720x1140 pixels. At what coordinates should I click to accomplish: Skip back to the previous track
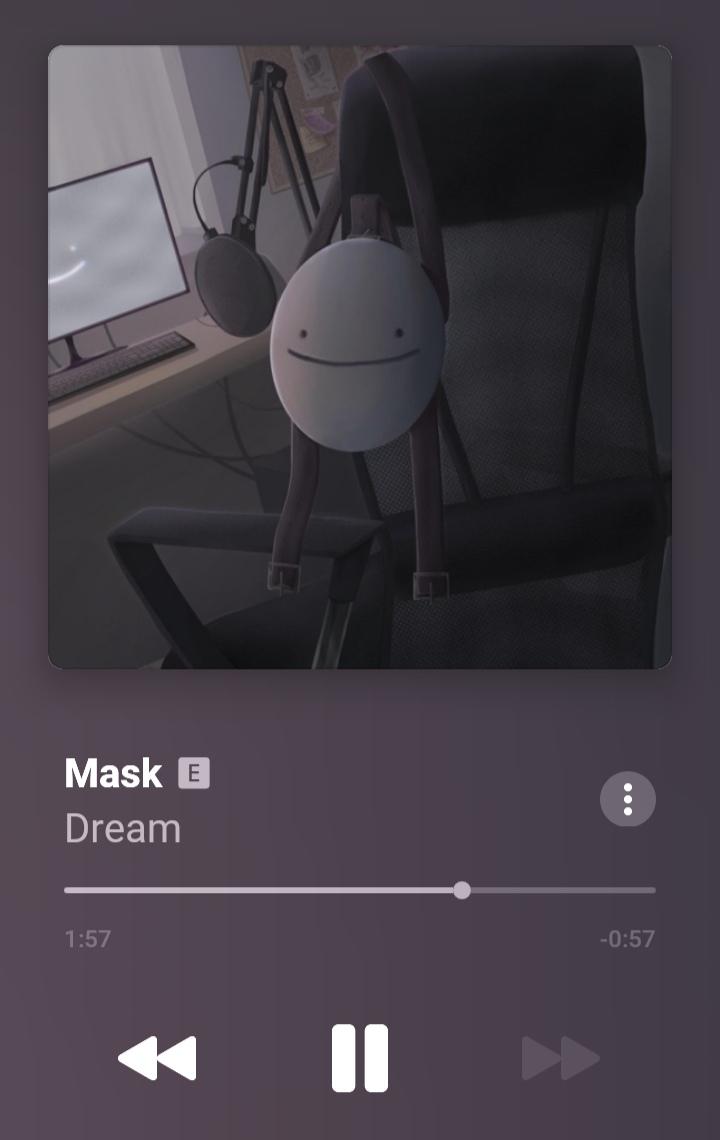(x=157, y=1058)
